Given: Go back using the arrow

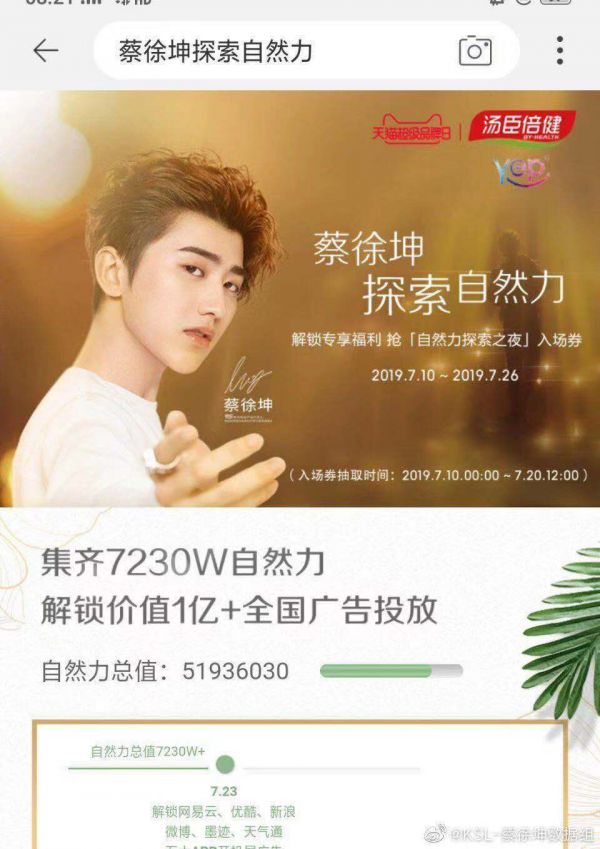Looking at the screenshot, I should tap(46, 51).
